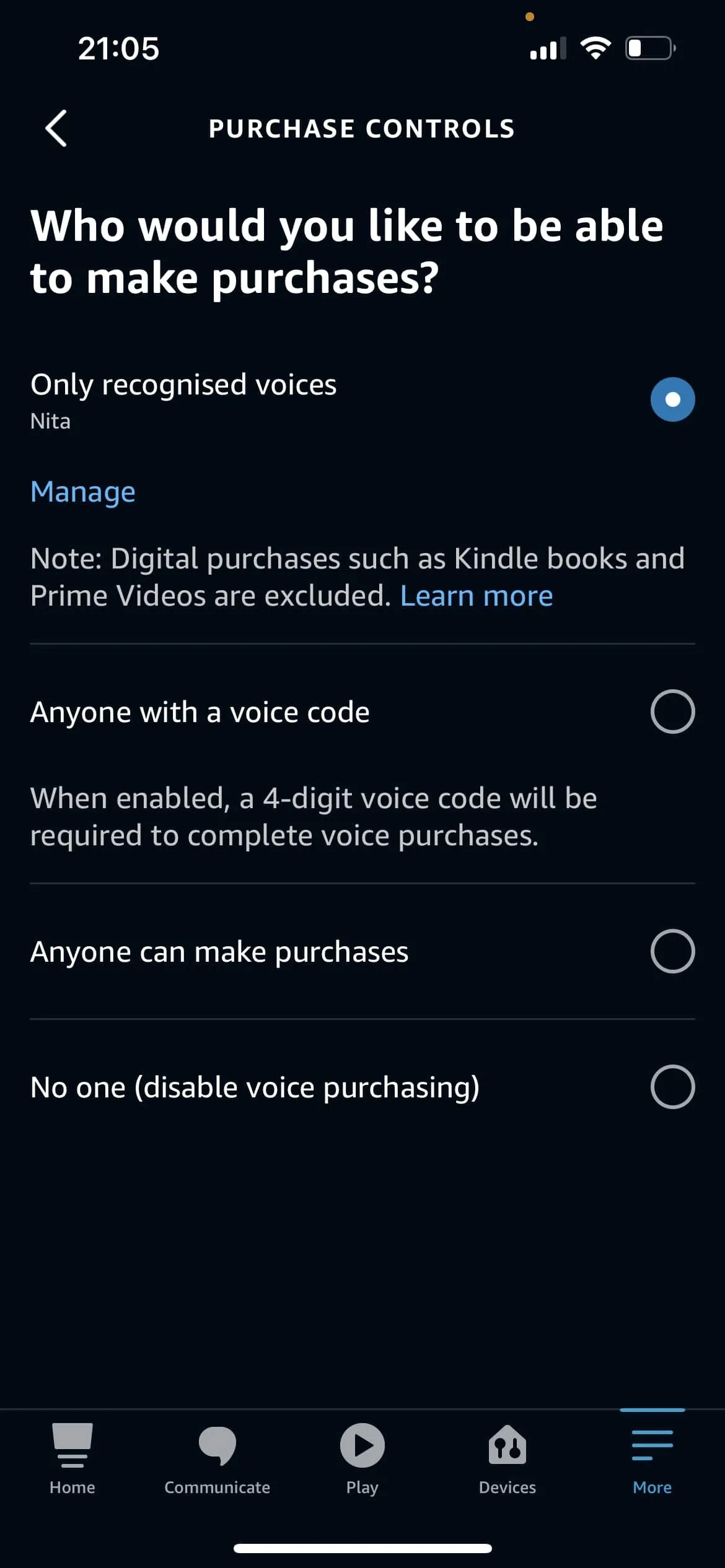Open Manage for recognised voices
The image size is (725, 1568).
82,491
